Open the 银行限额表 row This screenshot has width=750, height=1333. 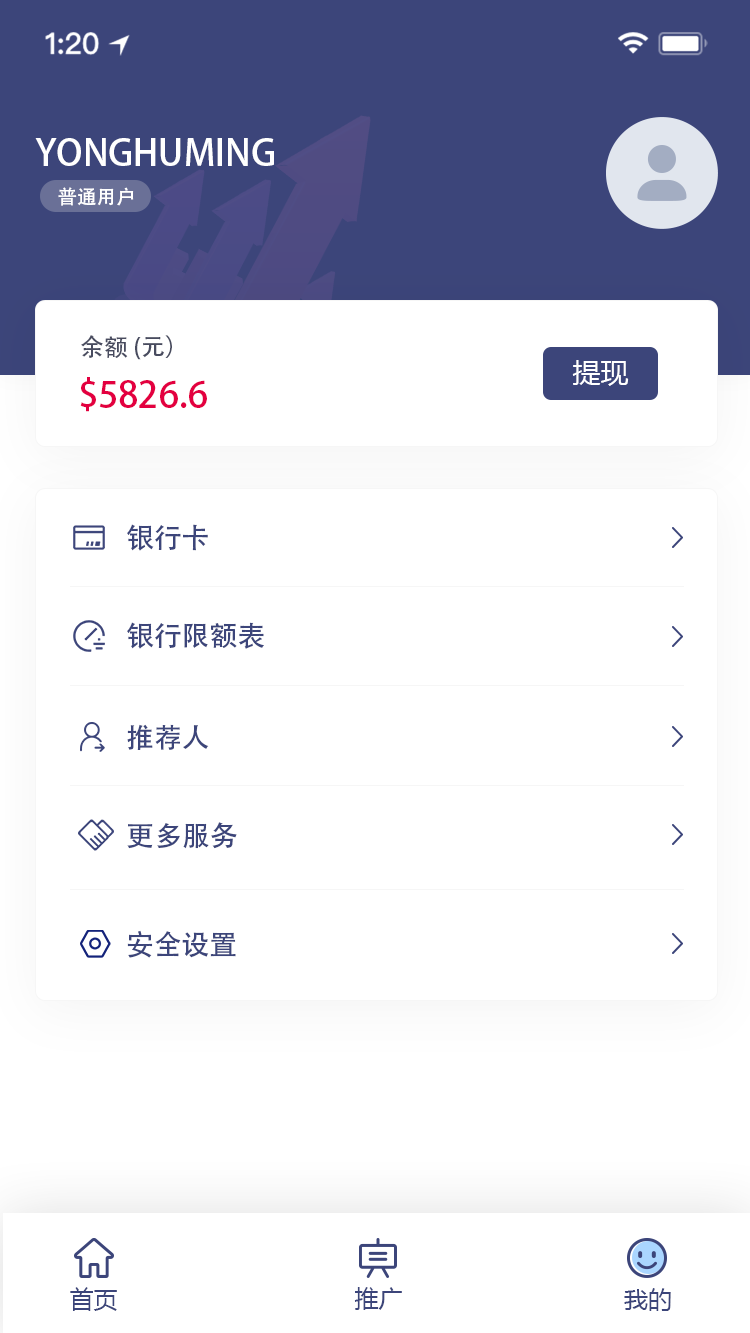tap(377, 636)
